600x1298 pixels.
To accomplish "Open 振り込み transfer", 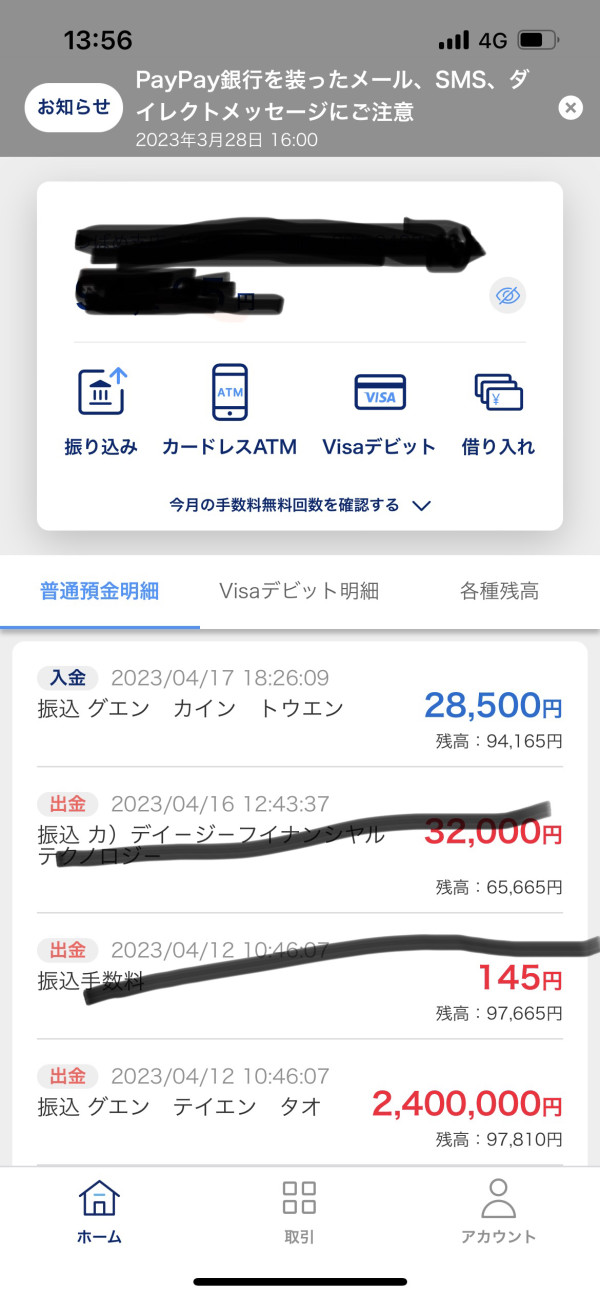I will pyautogui.click(x=102, y=412).
